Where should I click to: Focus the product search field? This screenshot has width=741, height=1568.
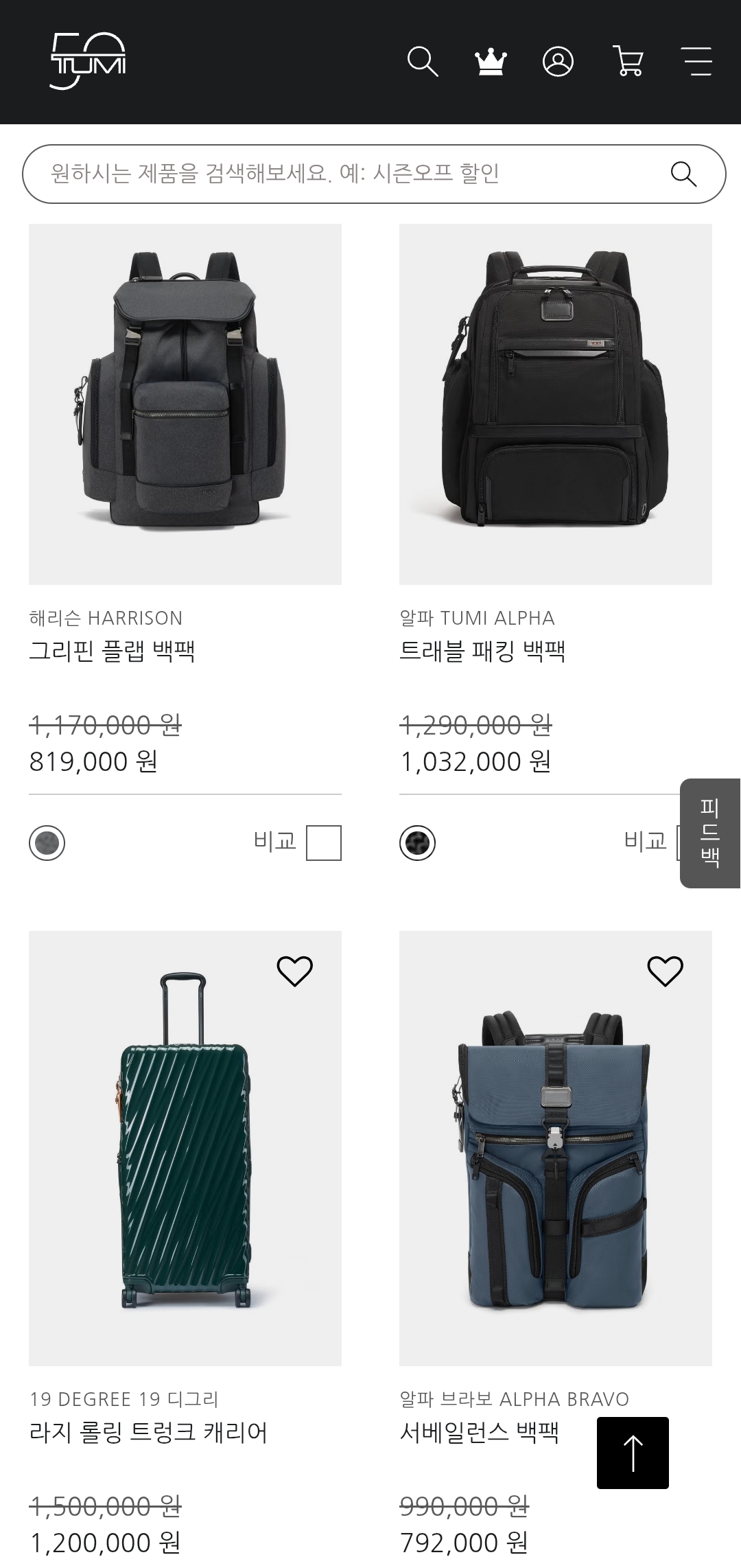[343, 174]
